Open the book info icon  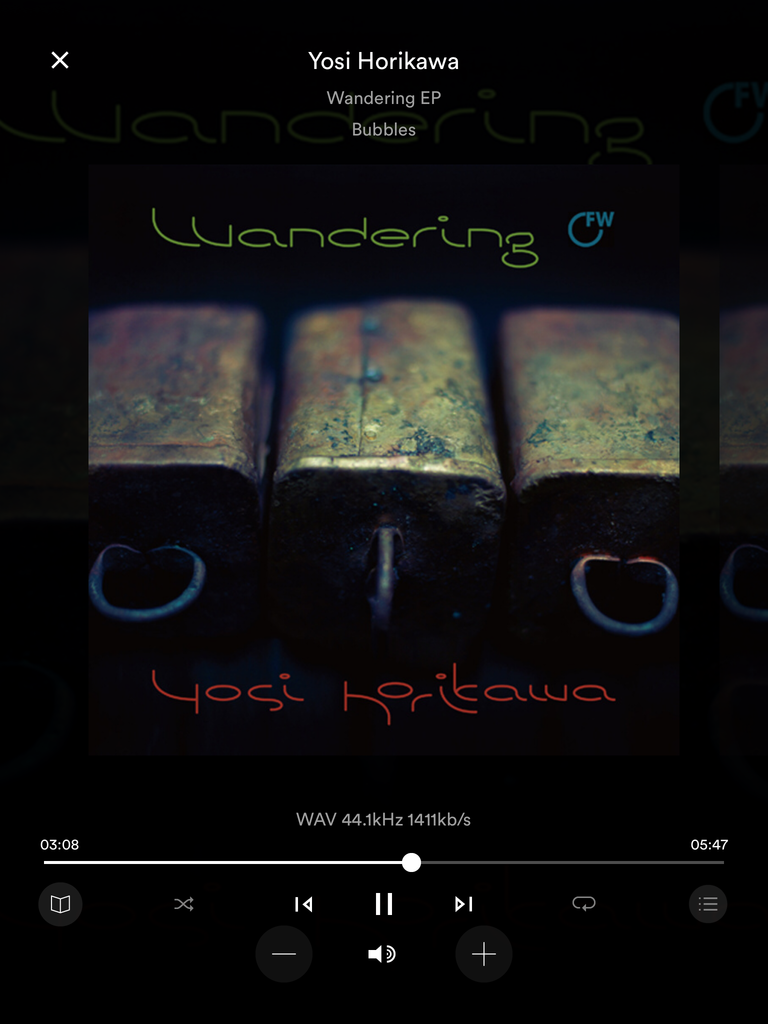60,904
